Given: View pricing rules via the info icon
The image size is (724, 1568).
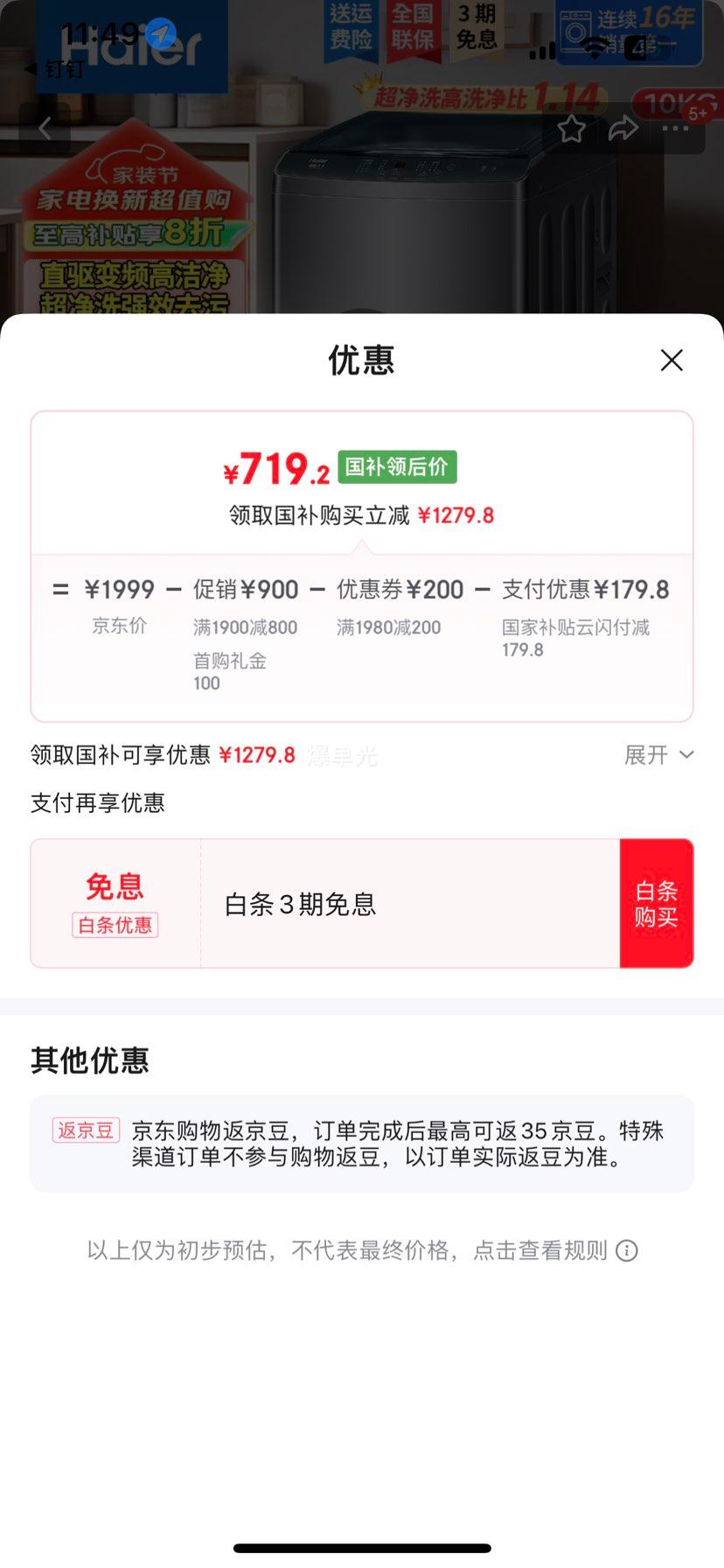Looking at the screenshot, I should point(627,1250).
